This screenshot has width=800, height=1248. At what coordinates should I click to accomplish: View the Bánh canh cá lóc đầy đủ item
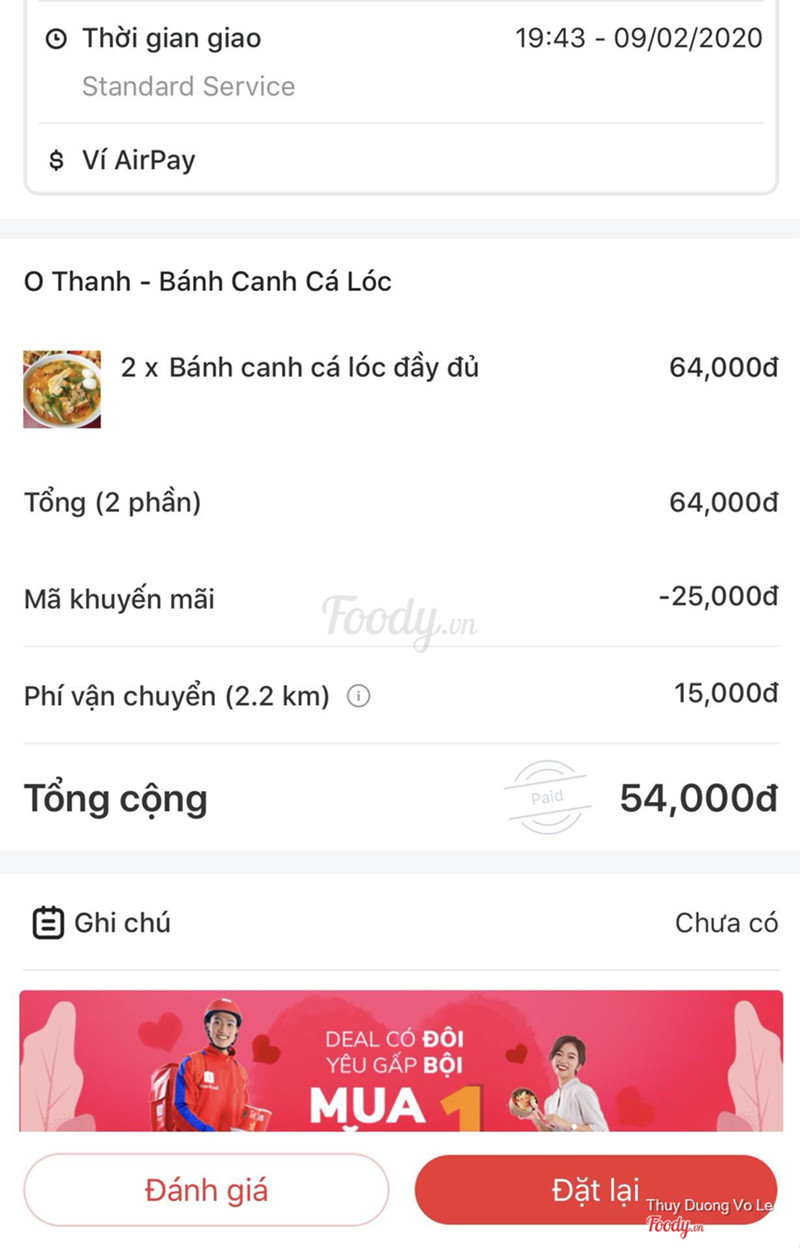tap(300, 368)
